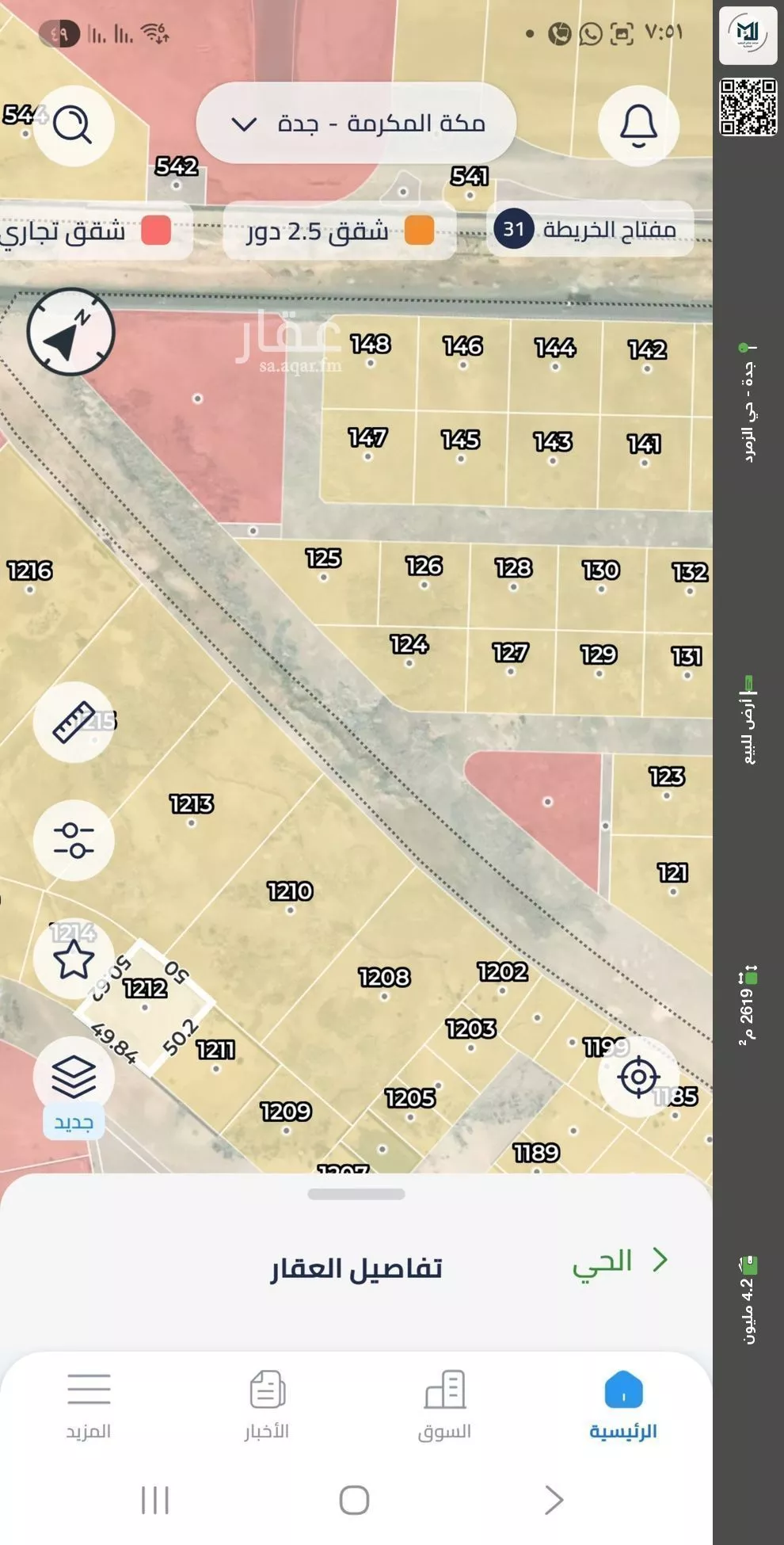784x1545 pixels.
Task: Open the notifications bell
Action: point(638,125)
